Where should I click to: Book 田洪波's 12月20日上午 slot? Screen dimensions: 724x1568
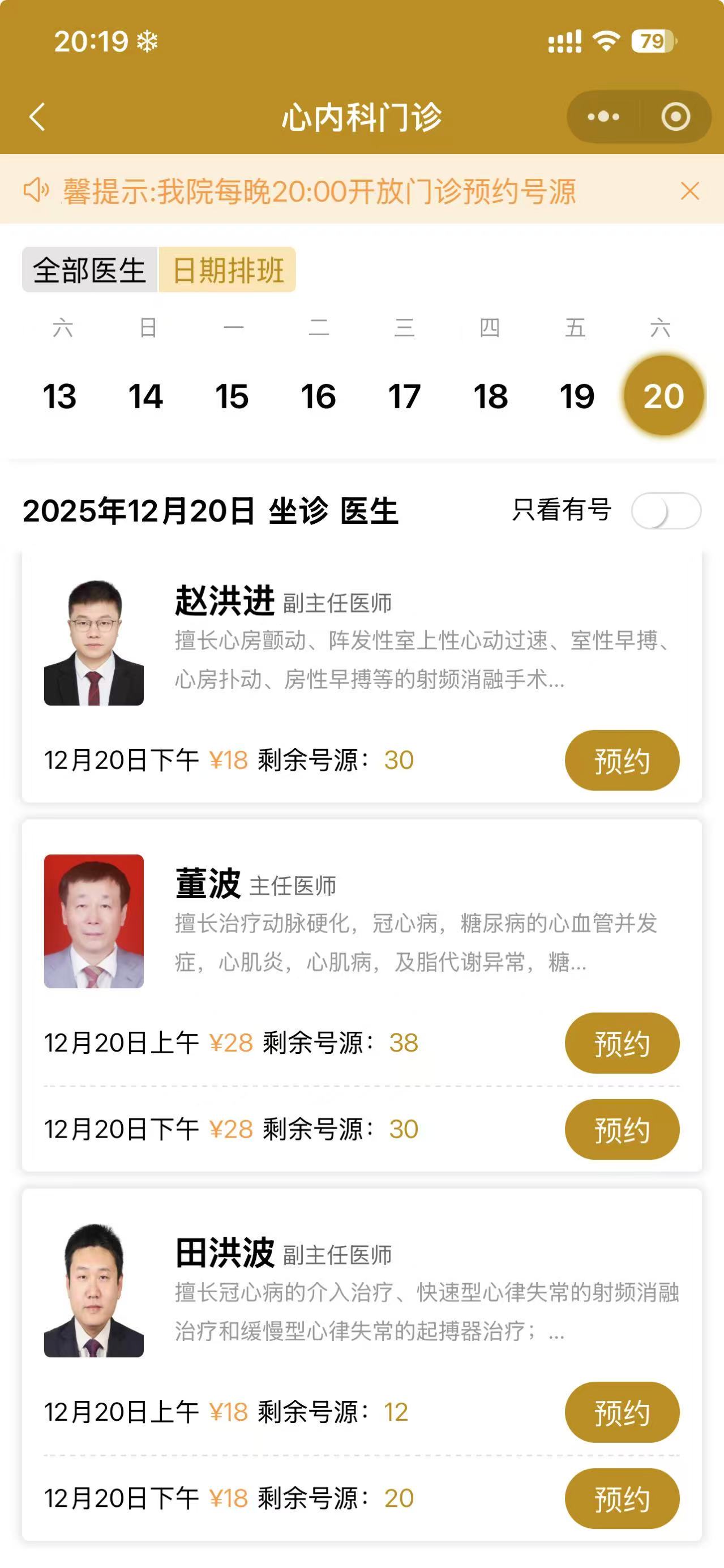(622, 1412)
